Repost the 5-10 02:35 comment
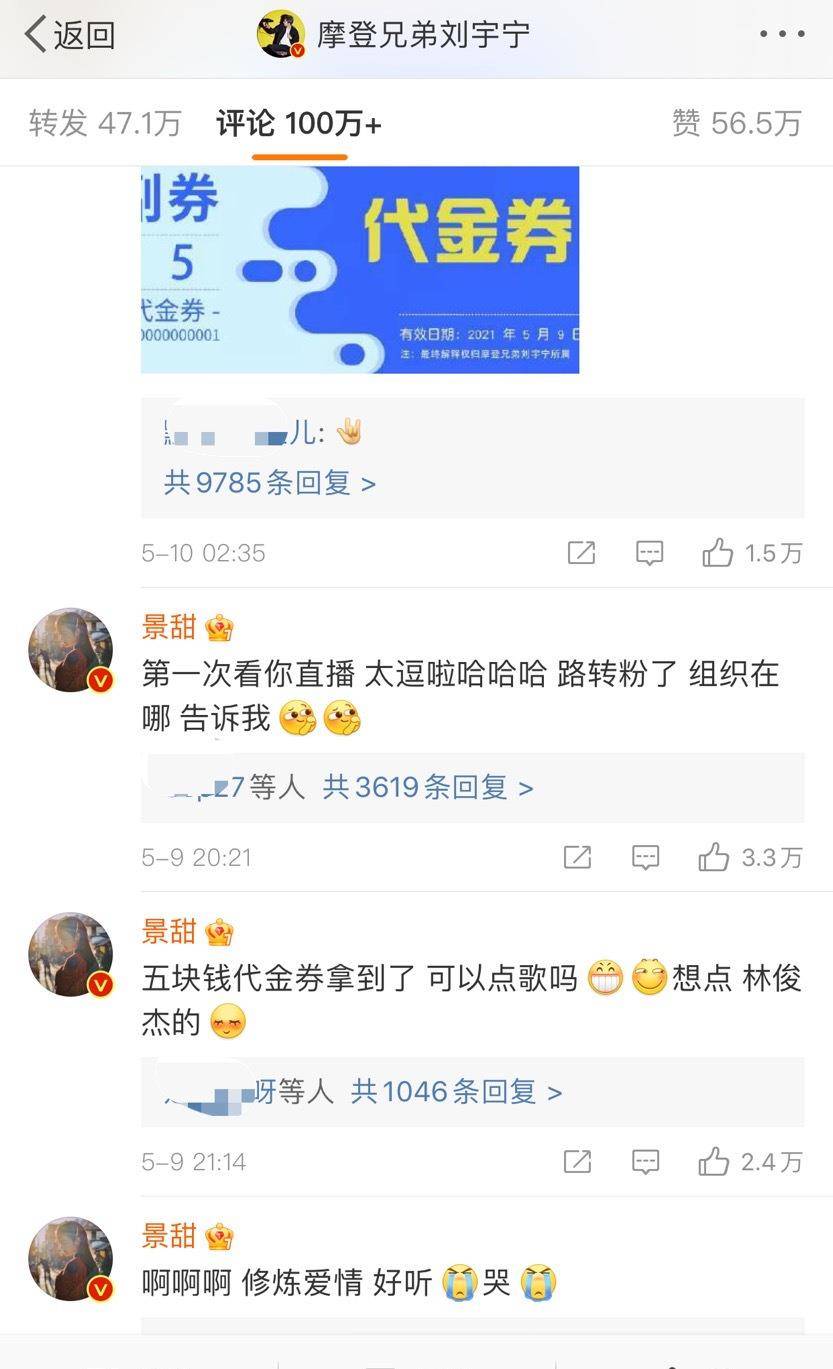Image resolution: width=833 pixels, height=1369 pixels. (581, 553)
